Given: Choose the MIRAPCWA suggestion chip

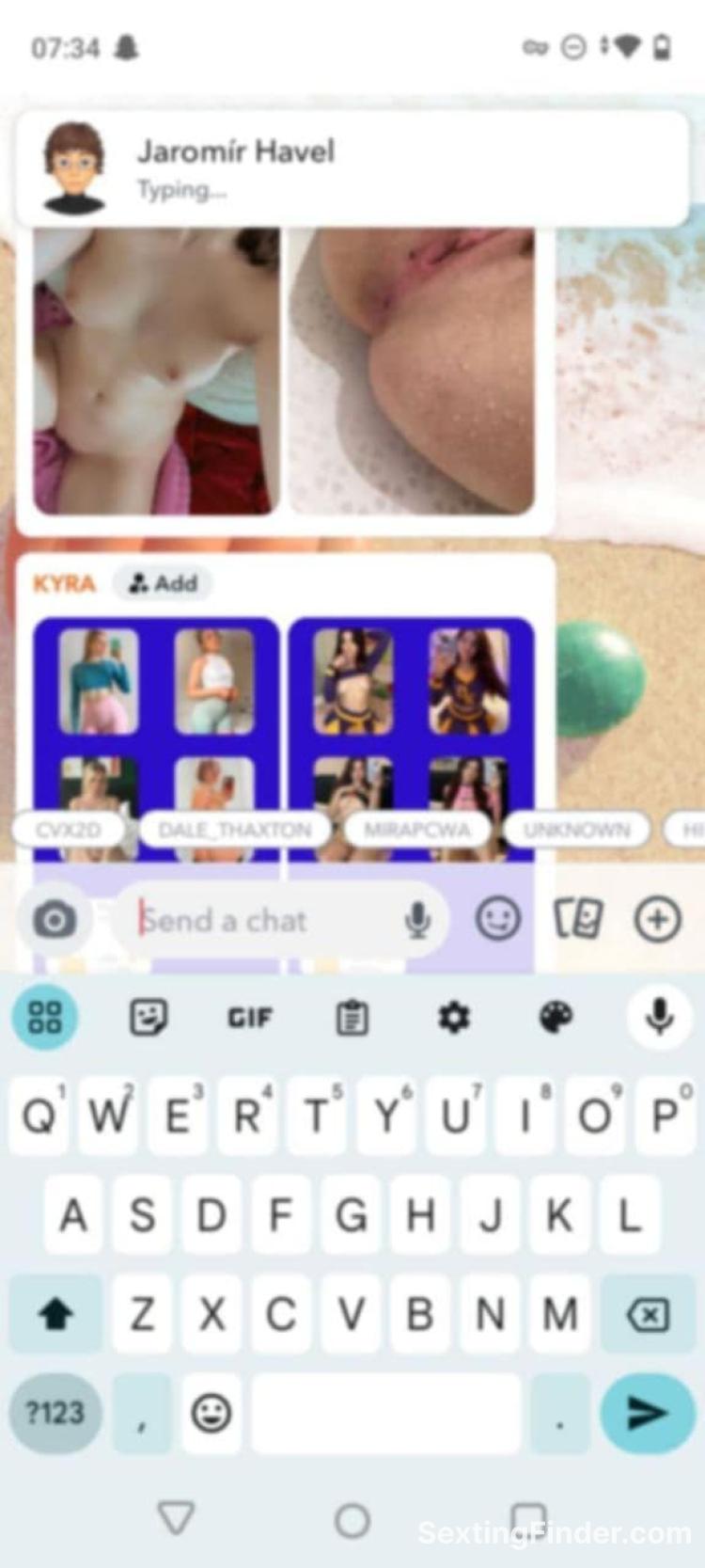Looking at the screenshot, I should pyautogui.click(x=416, y=830).
